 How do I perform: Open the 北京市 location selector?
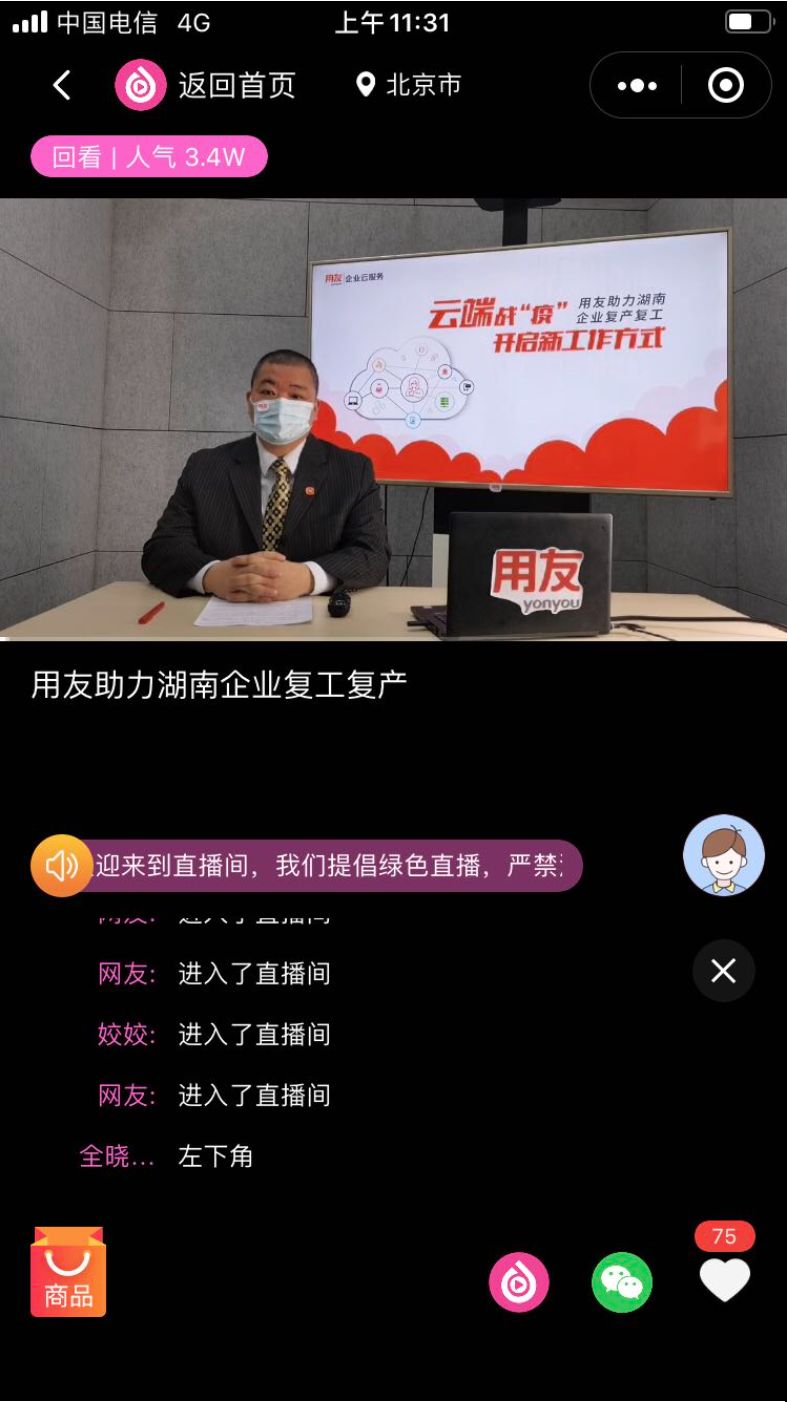tap(409, 85)
